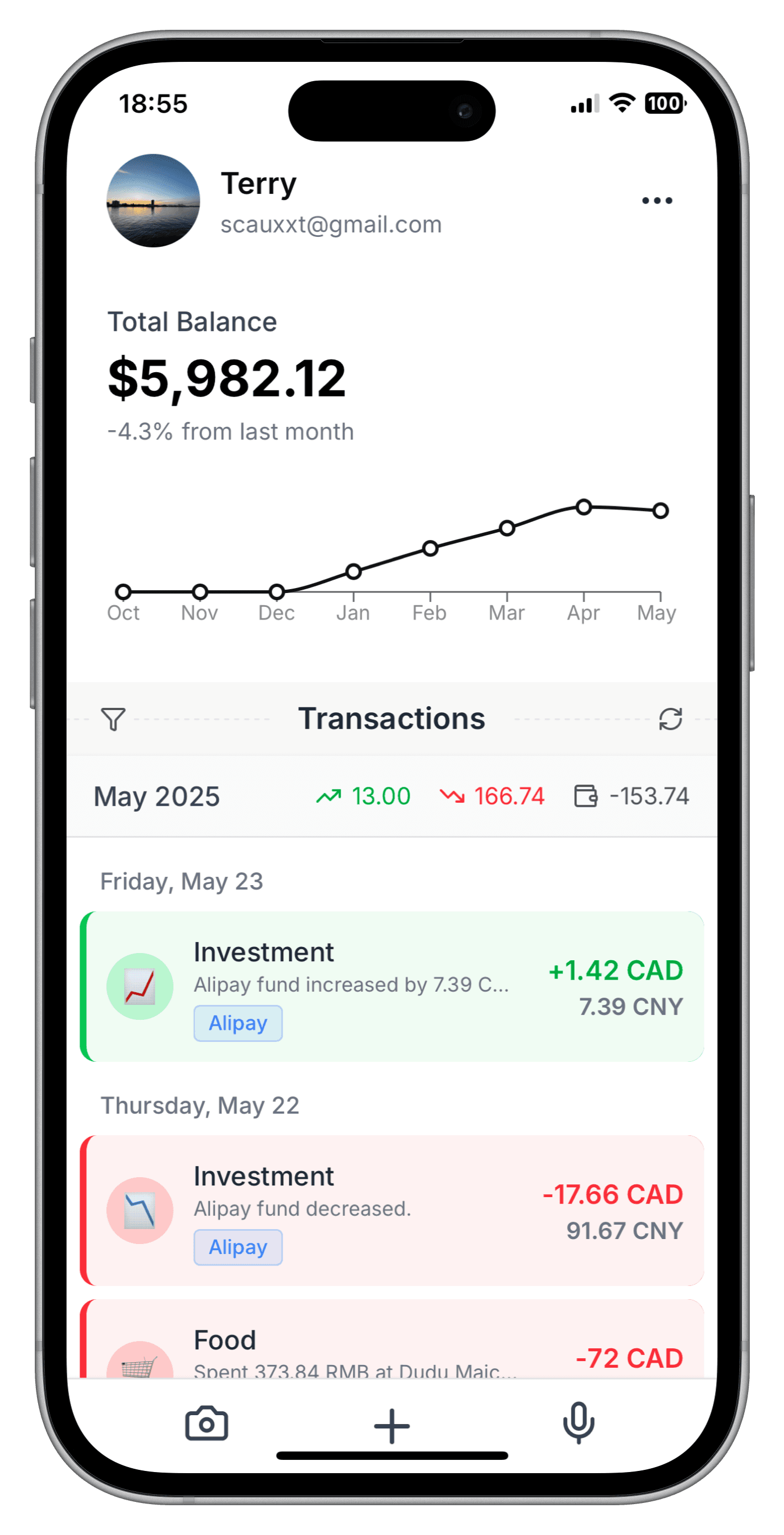Add a new transaction with plus
This screenshot has height=1535, width=784.
(391, 1425)
